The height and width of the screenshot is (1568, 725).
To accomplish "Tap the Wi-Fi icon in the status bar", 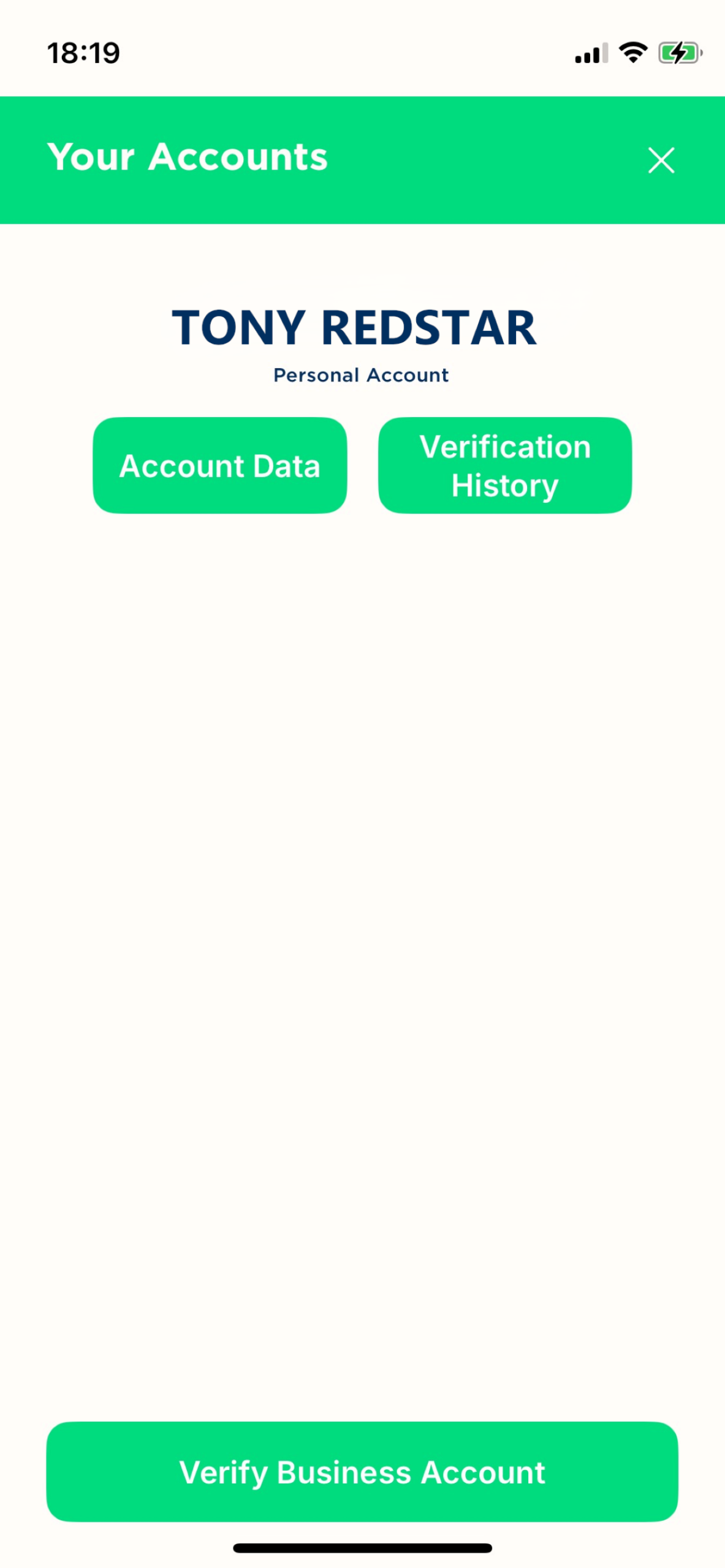I will [633, 53].
